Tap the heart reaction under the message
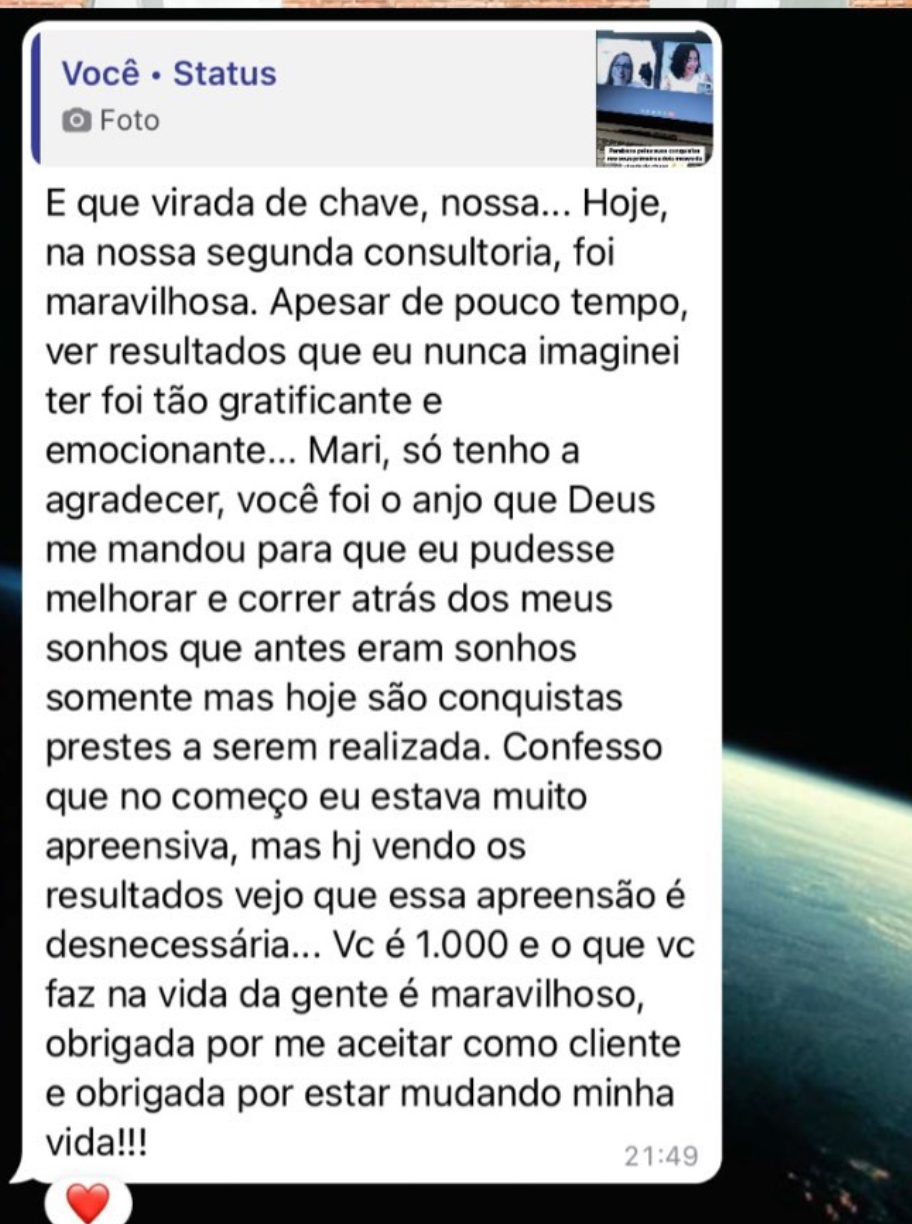 click(87, 1201)
